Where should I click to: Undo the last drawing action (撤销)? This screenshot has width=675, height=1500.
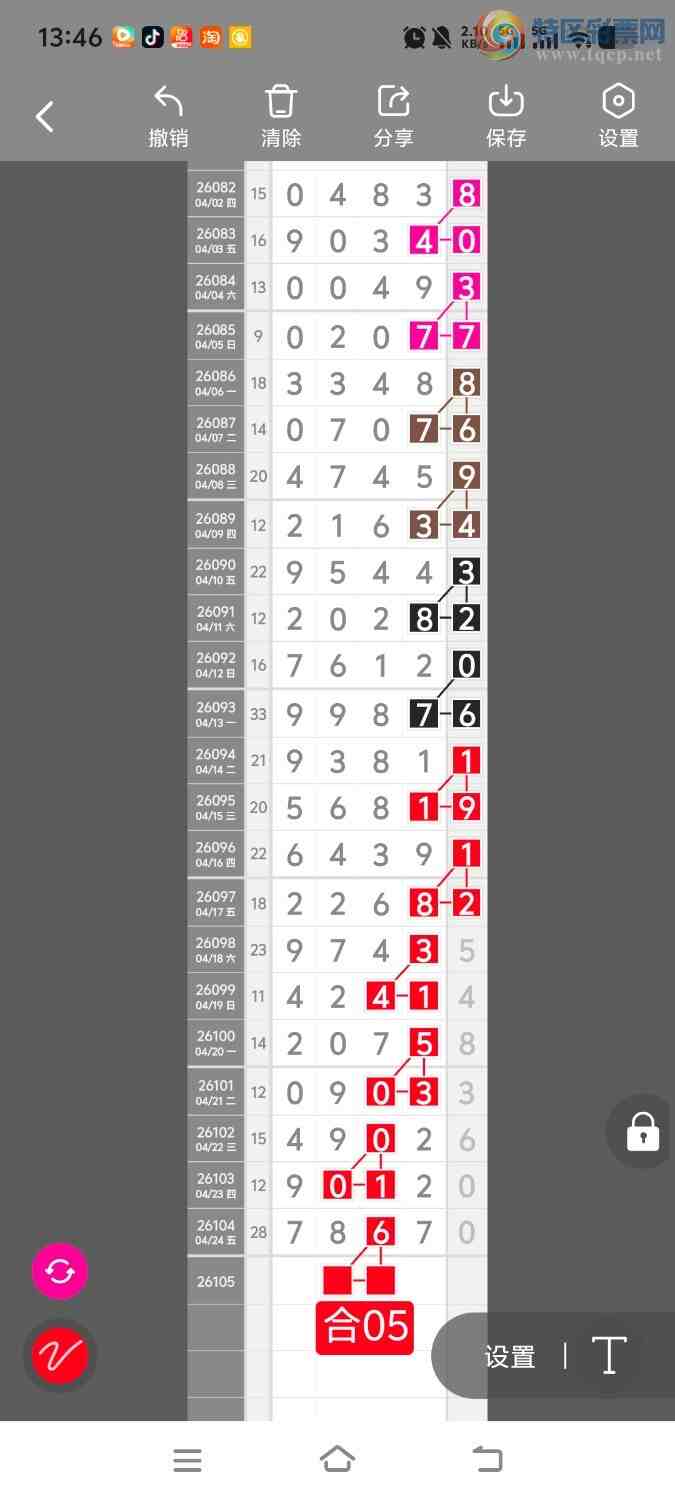coord(168,118)
